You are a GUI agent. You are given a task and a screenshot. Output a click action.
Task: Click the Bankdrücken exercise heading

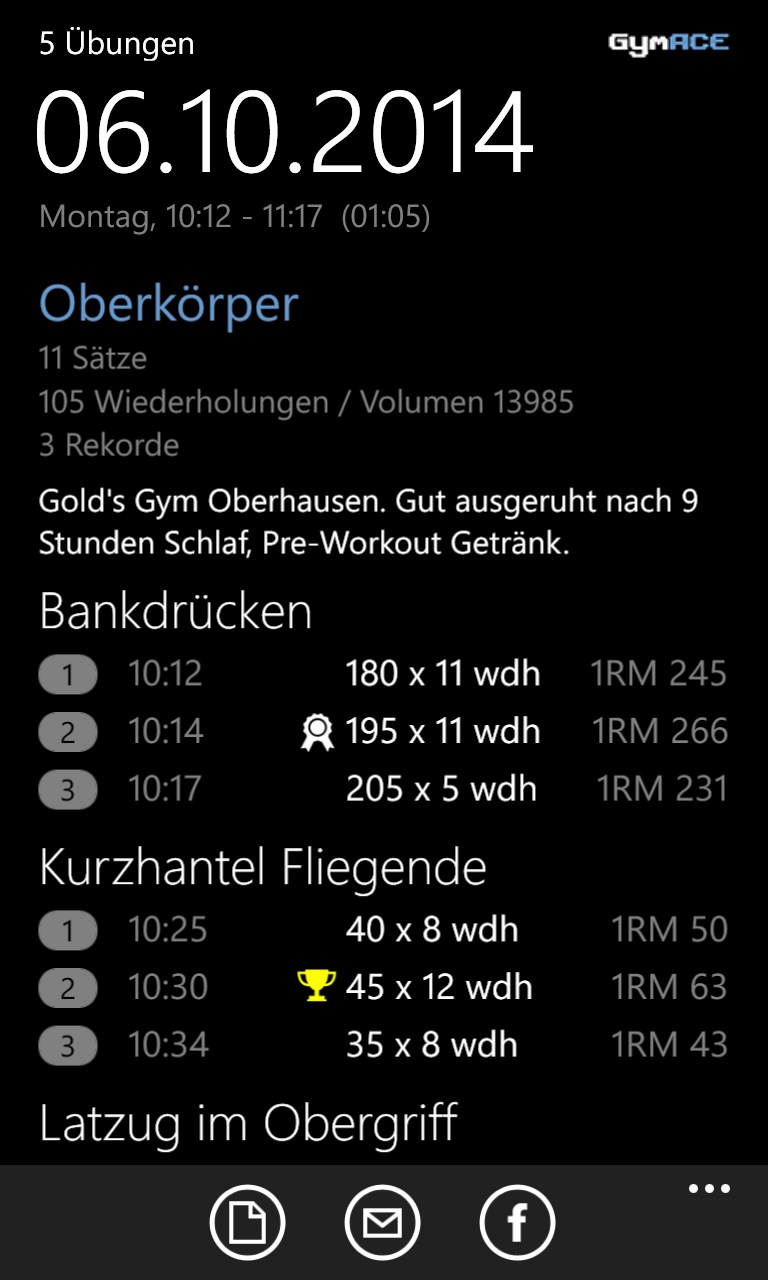(x=174, y=611)
